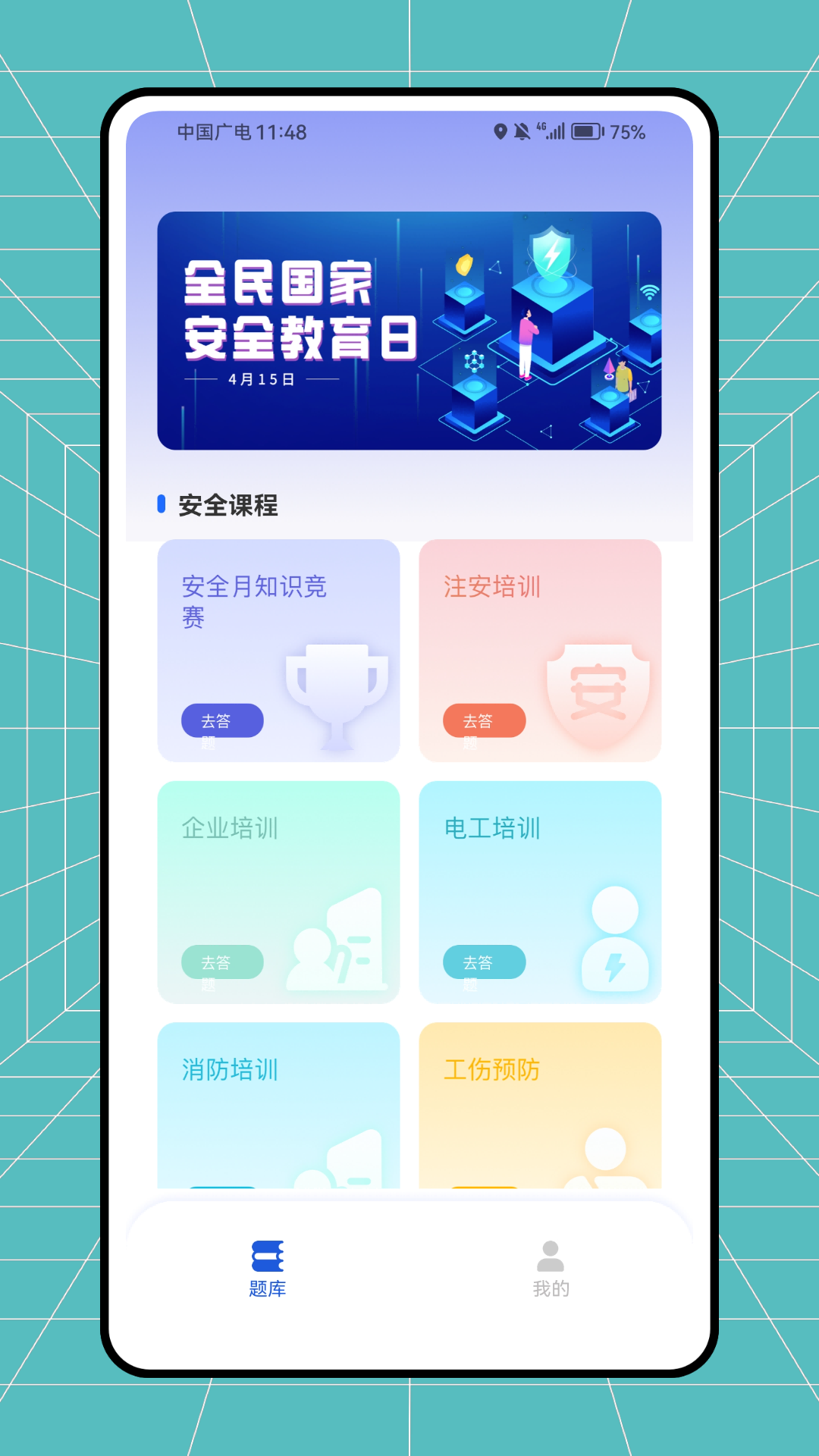Select the books icon for 题库 tab
This screenshot has width=819, height=1456.
point(267,1255)
